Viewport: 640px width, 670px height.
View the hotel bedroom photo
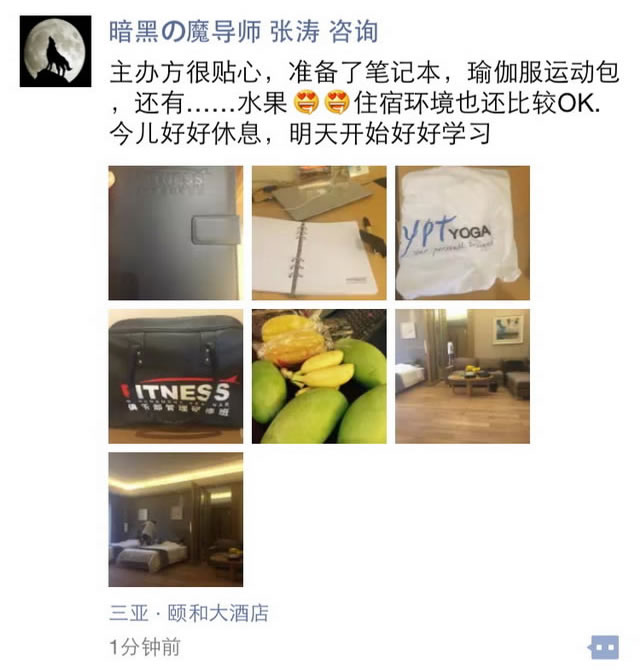click(x=175, y=519)
